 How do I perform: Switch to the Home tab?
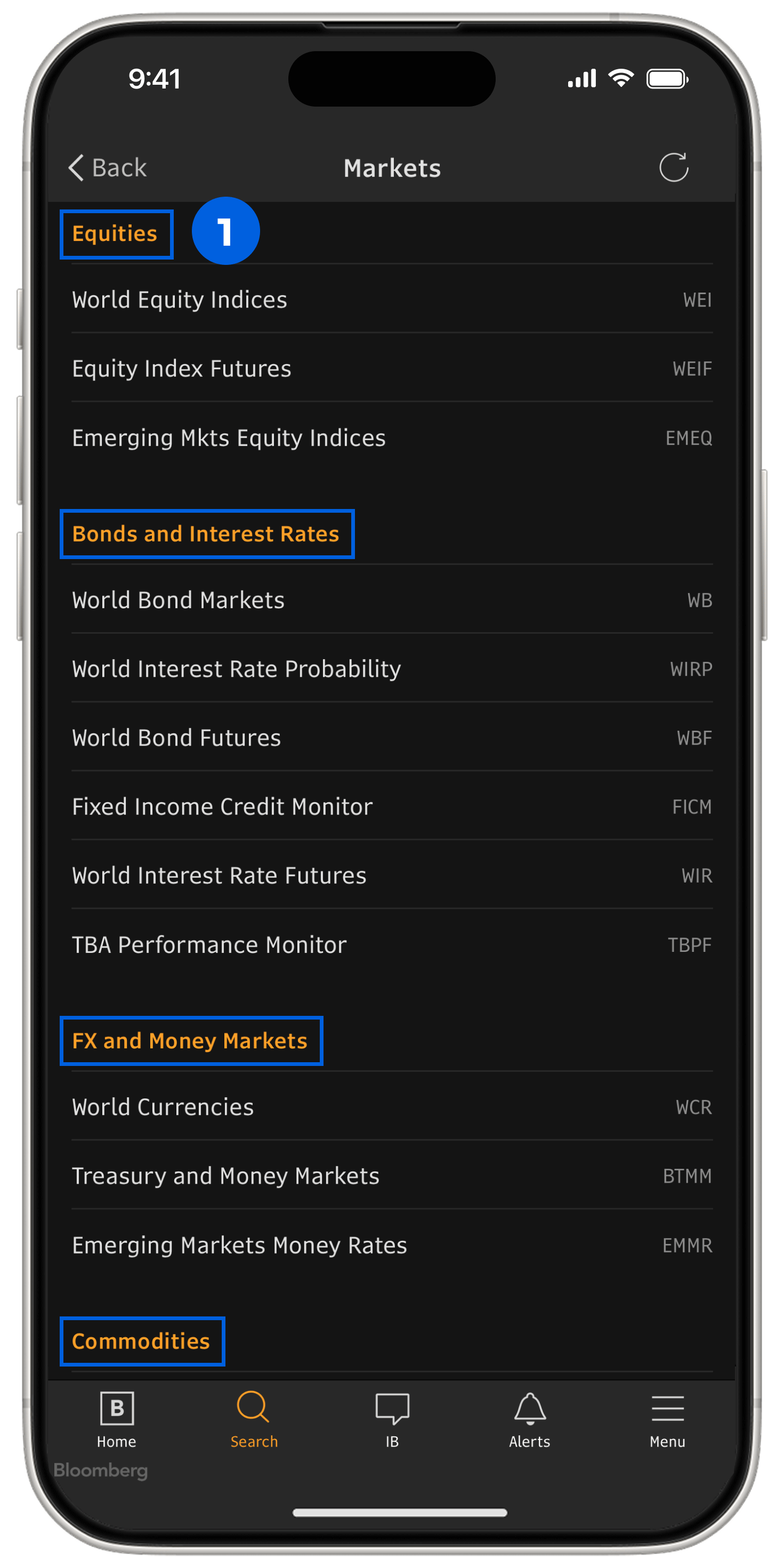coord(116,1419)
